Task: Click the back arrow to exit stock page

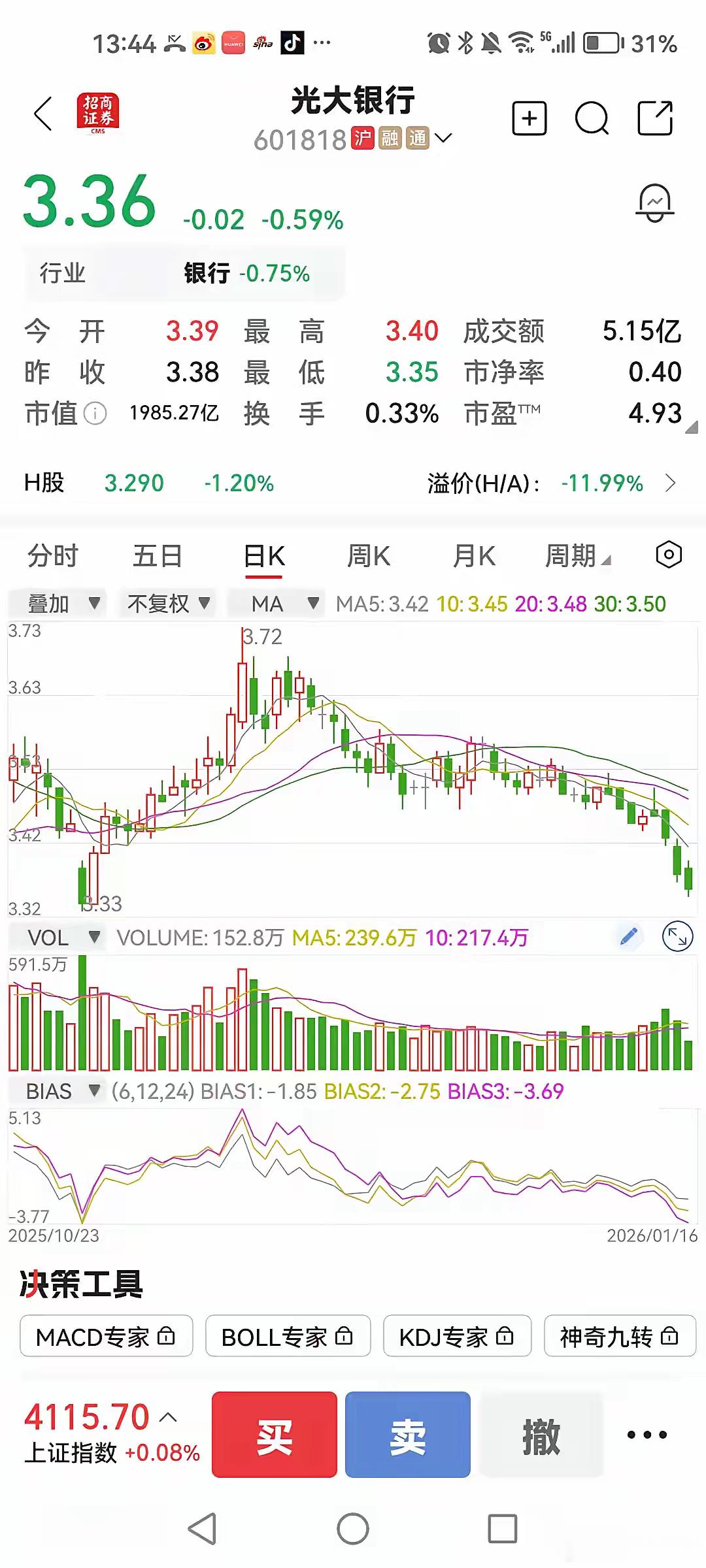Action: click(42, 114)
